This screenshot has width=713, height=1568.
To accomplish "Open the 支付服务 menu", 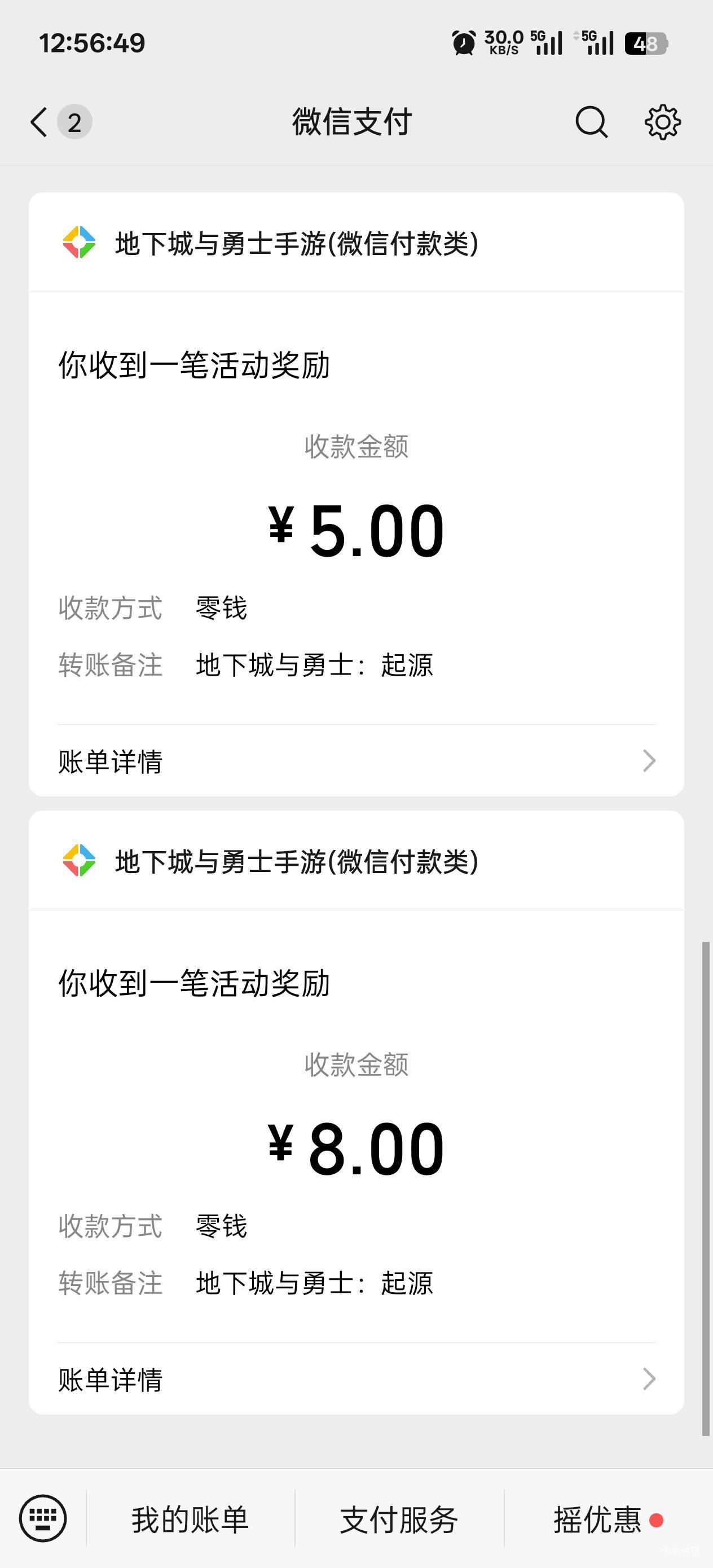I will [399, 1519].
